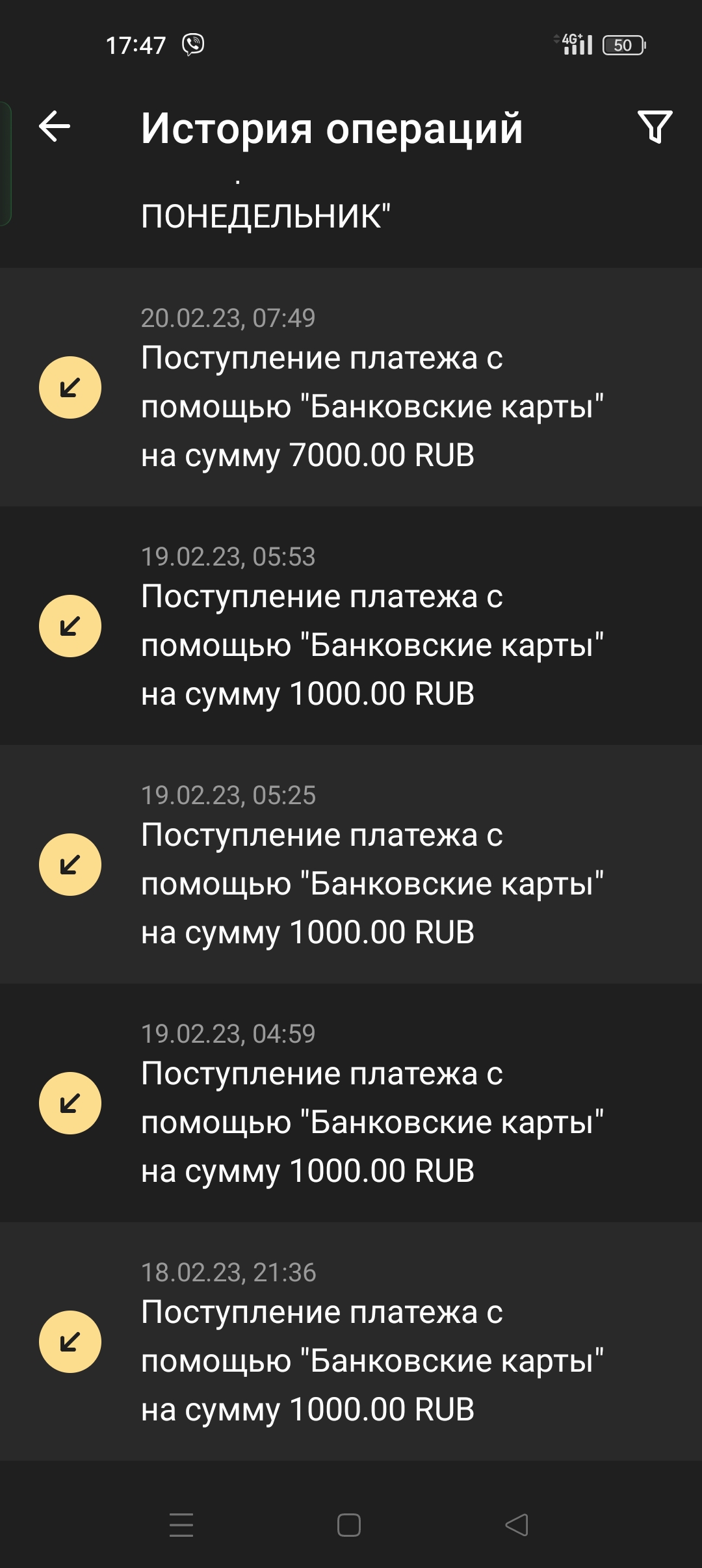Screen dimensions: 702x1568
Task: Open the recent apps menu
Action: (x=181, y=1525)
